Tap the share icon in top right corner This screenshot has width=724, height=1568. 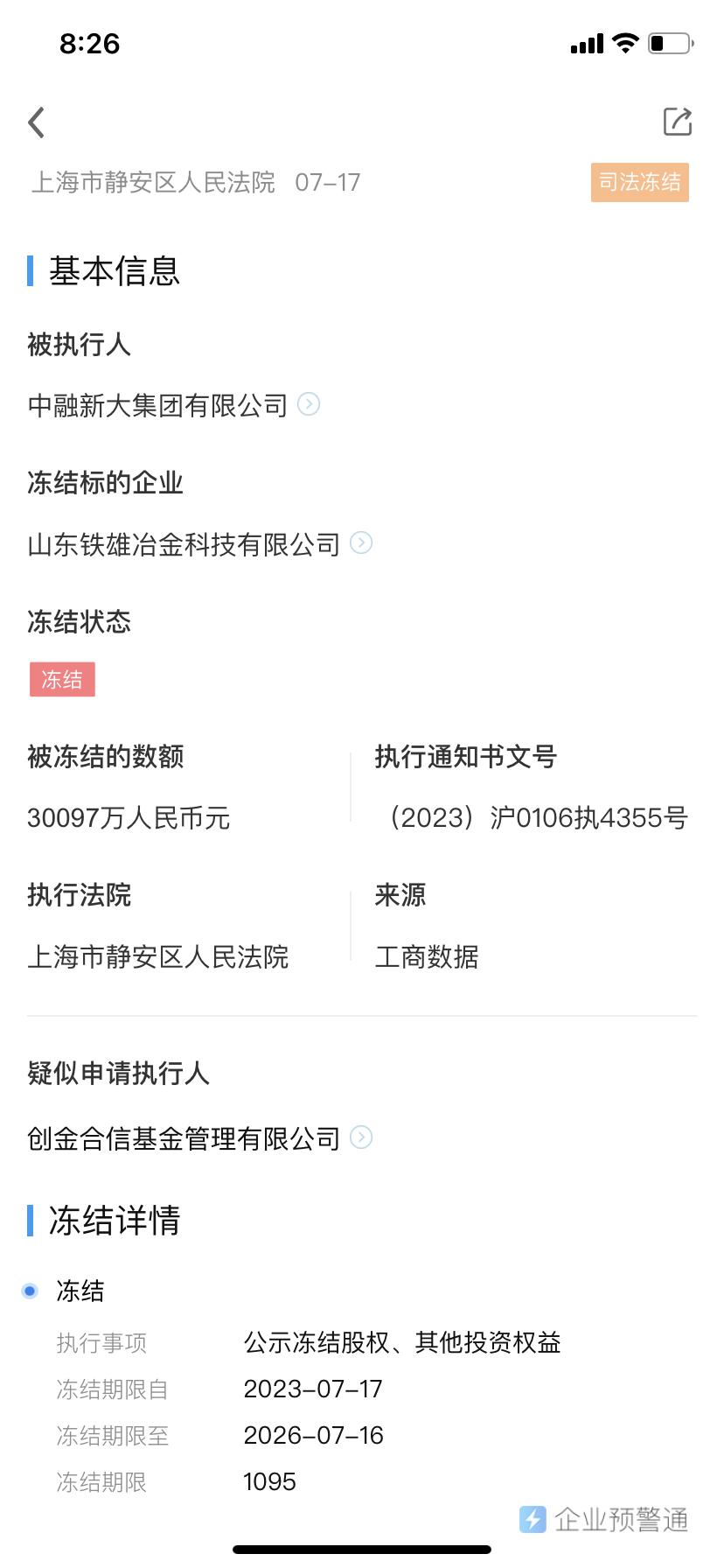676,122
